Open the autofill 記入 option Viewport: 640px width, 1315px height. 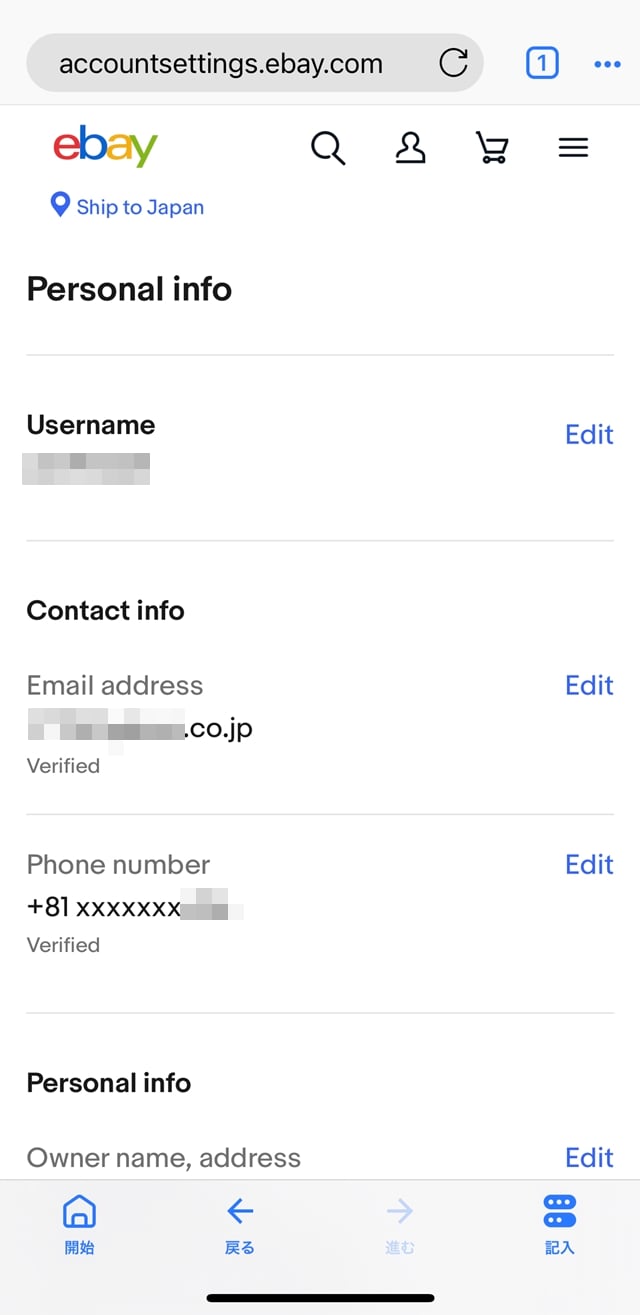(x=559, y=1224)
